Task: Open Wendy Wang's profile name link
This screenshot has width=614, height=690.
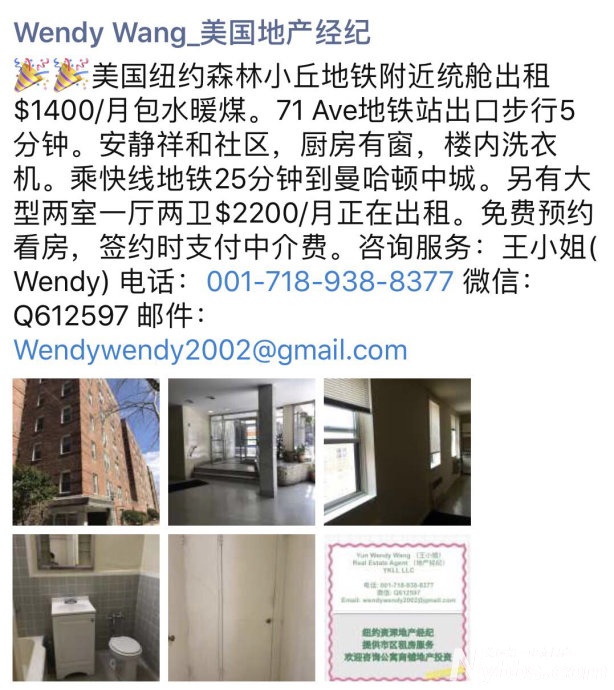Action: point(193,33)
